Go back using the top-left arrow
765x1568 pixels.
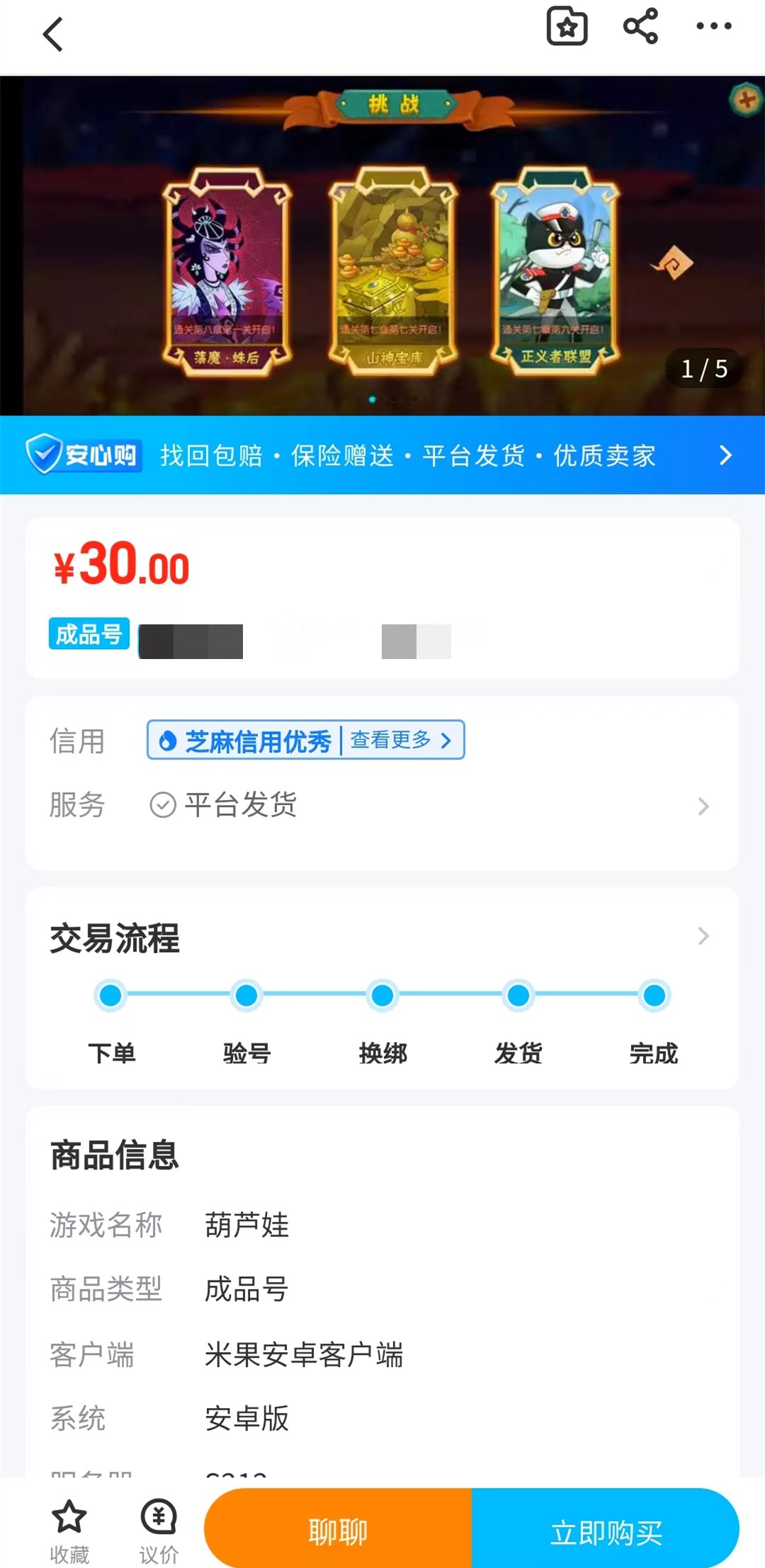click(53, 34)
